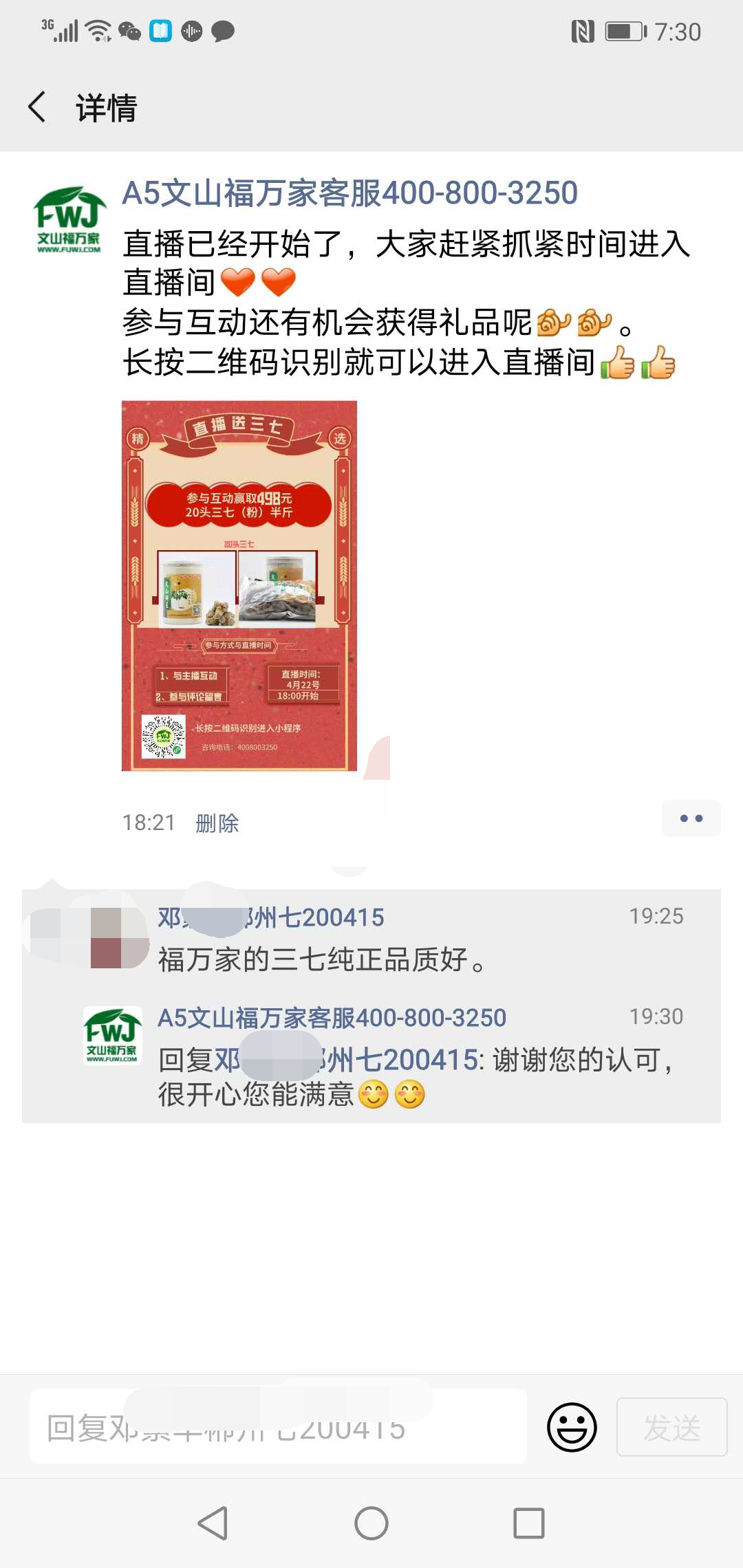Image resolution: width=743 pixels, height=1568 pixels.
Task: View the 直播送三七 poster image
Action: [239, 585]
